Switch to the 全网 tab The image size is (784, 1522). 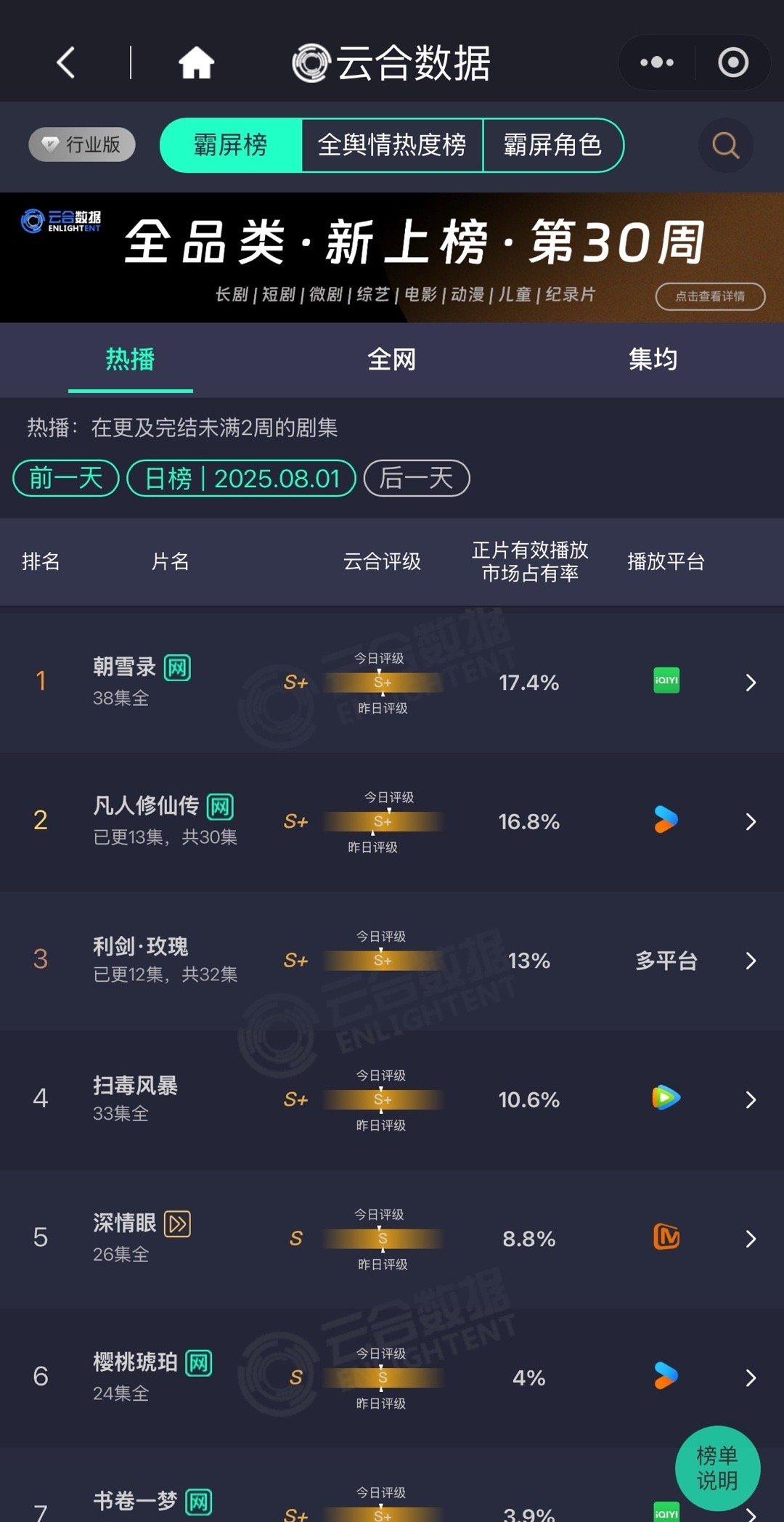(x=391, y=359)
